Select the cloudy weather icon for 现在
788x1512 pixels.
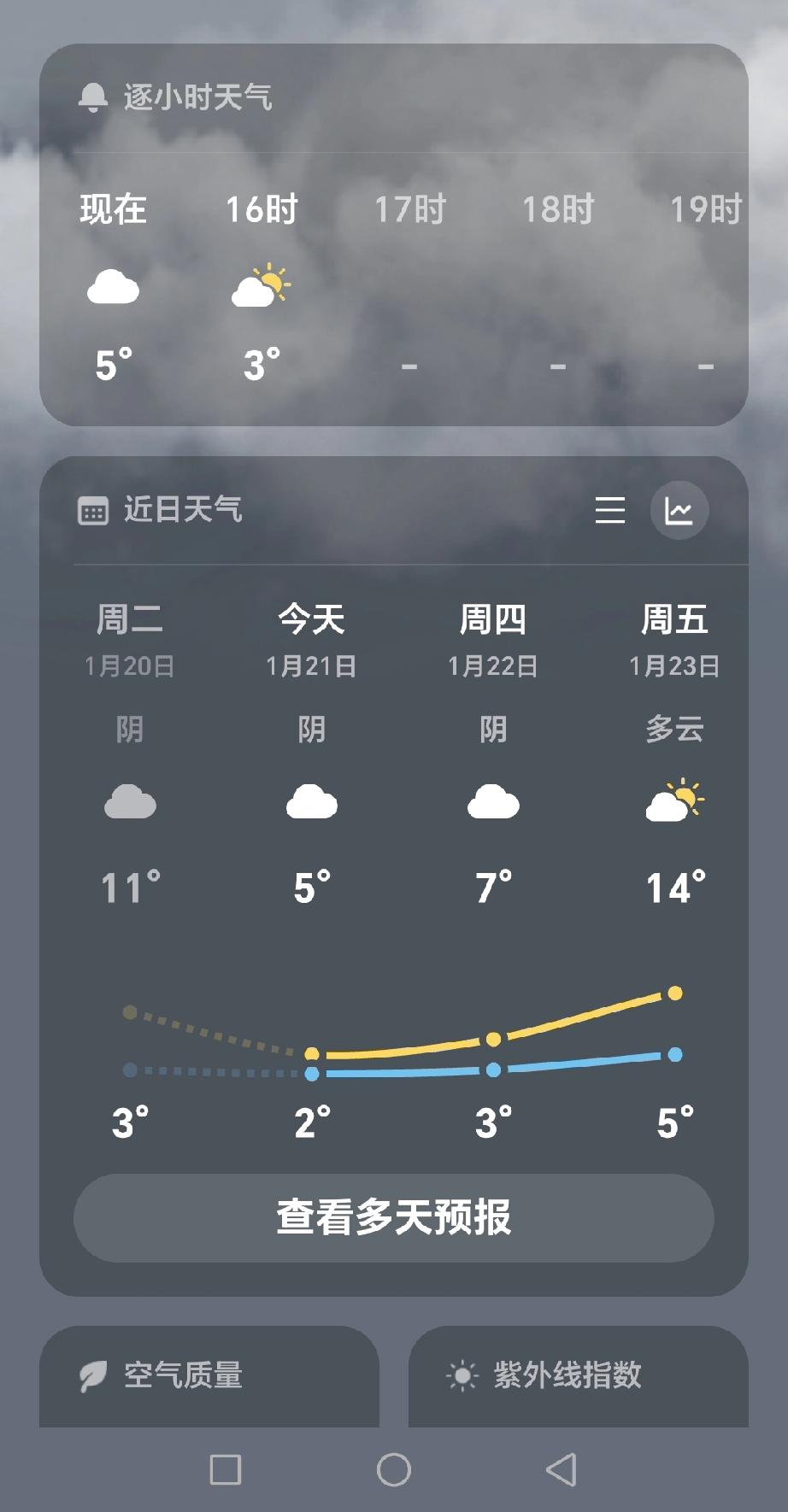point(110,289)
